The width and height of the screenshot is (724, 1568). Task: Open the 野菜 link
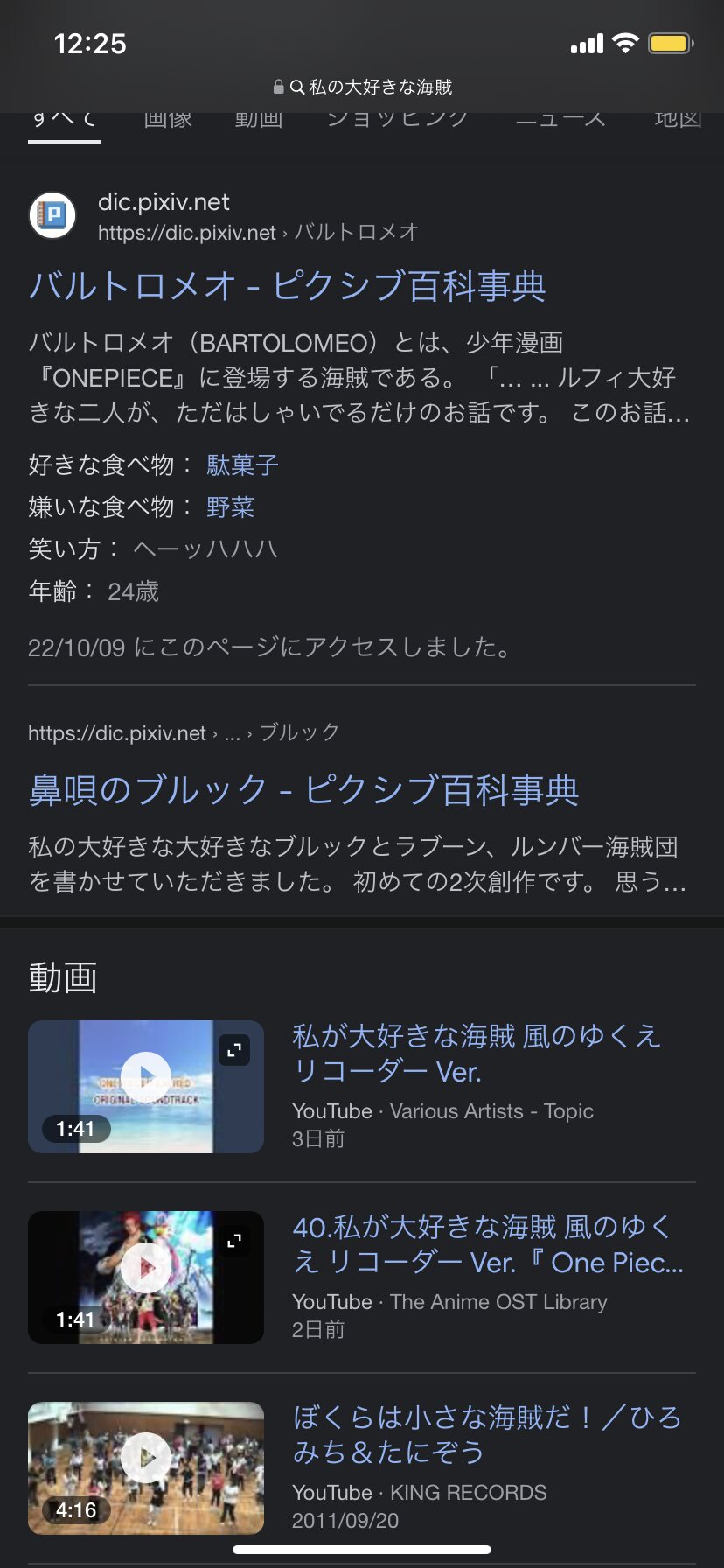point(230,507)
